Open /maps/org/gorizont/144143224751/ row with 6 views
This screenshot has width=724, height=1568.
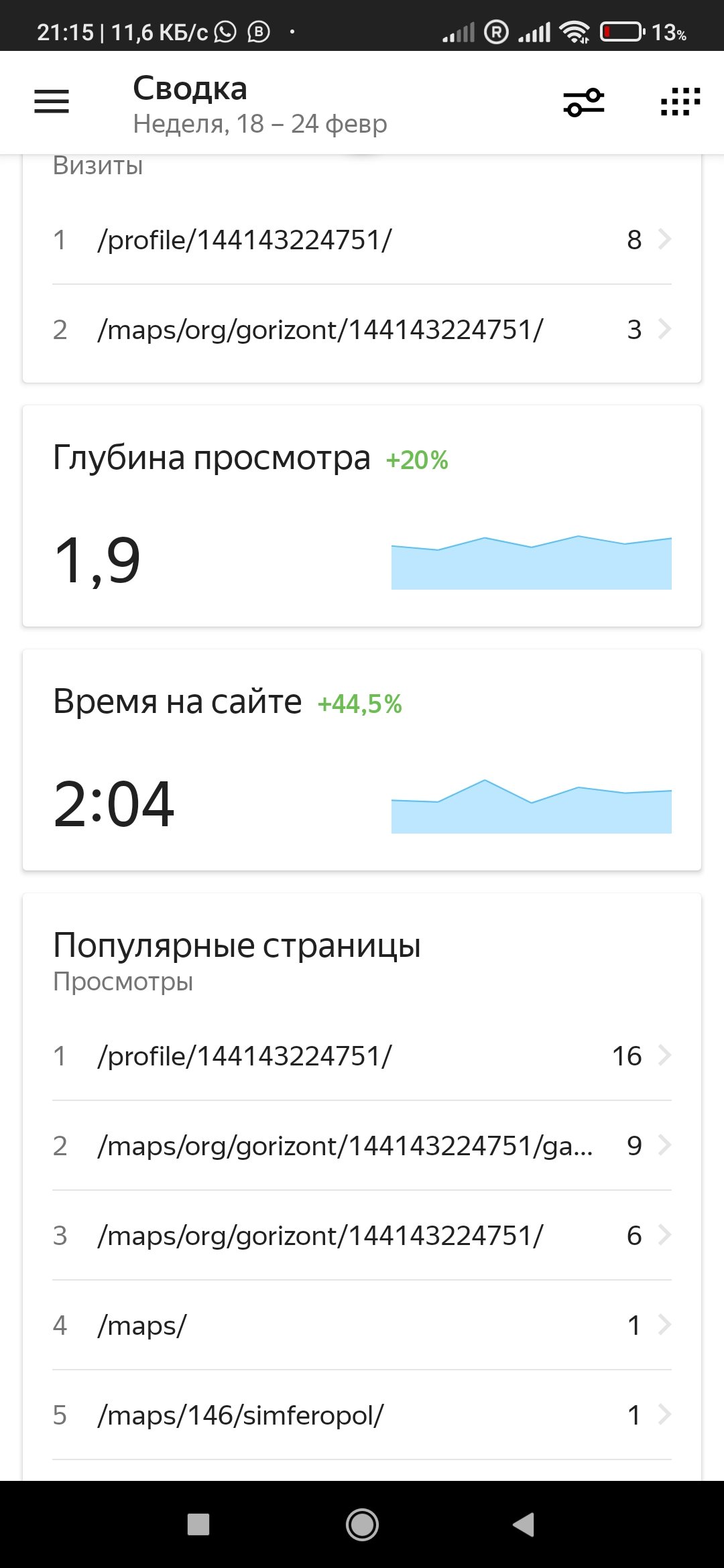pos(362,1236)
